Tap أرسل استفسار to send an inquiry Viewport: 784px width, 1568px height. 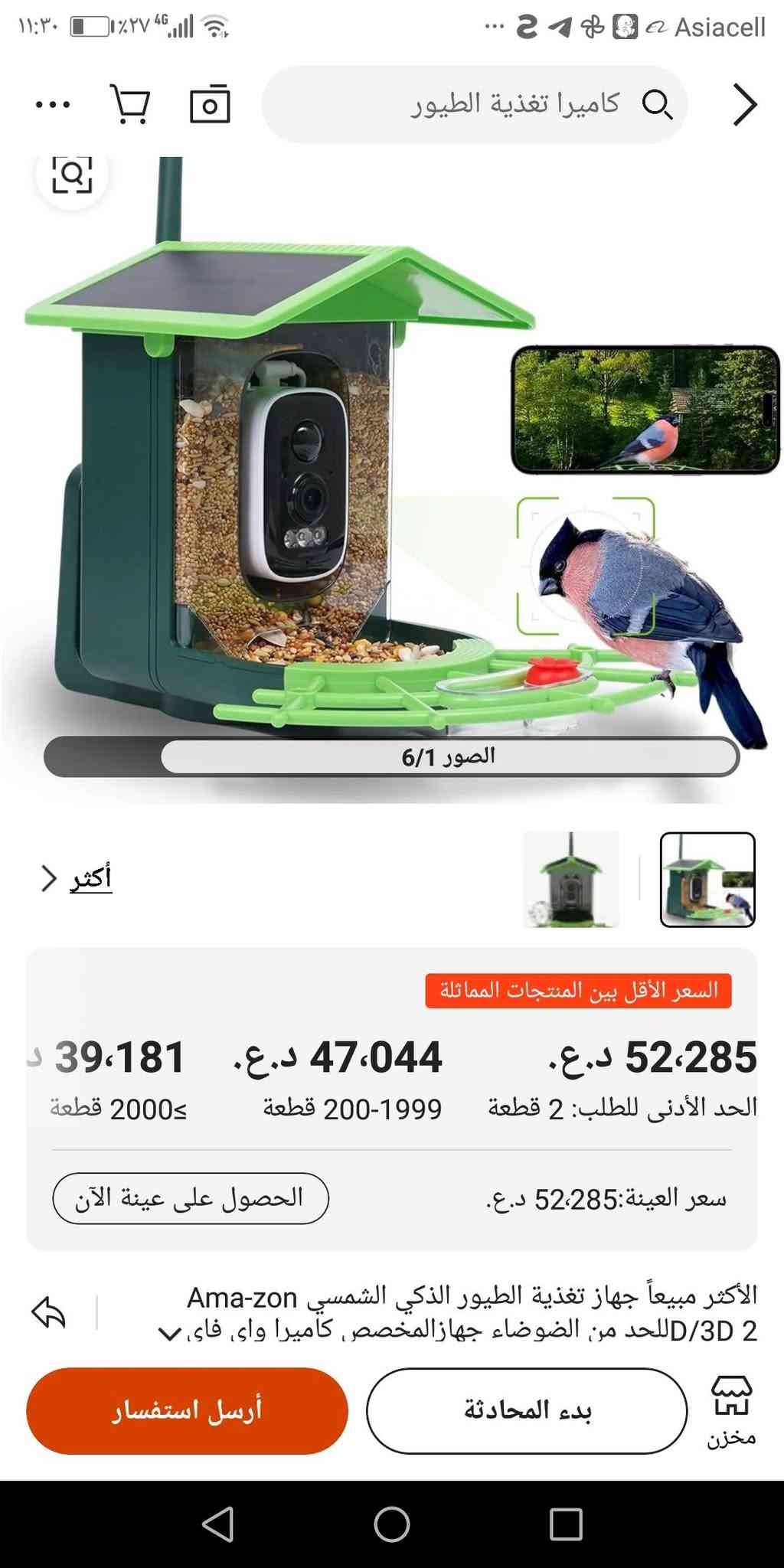188,1410
